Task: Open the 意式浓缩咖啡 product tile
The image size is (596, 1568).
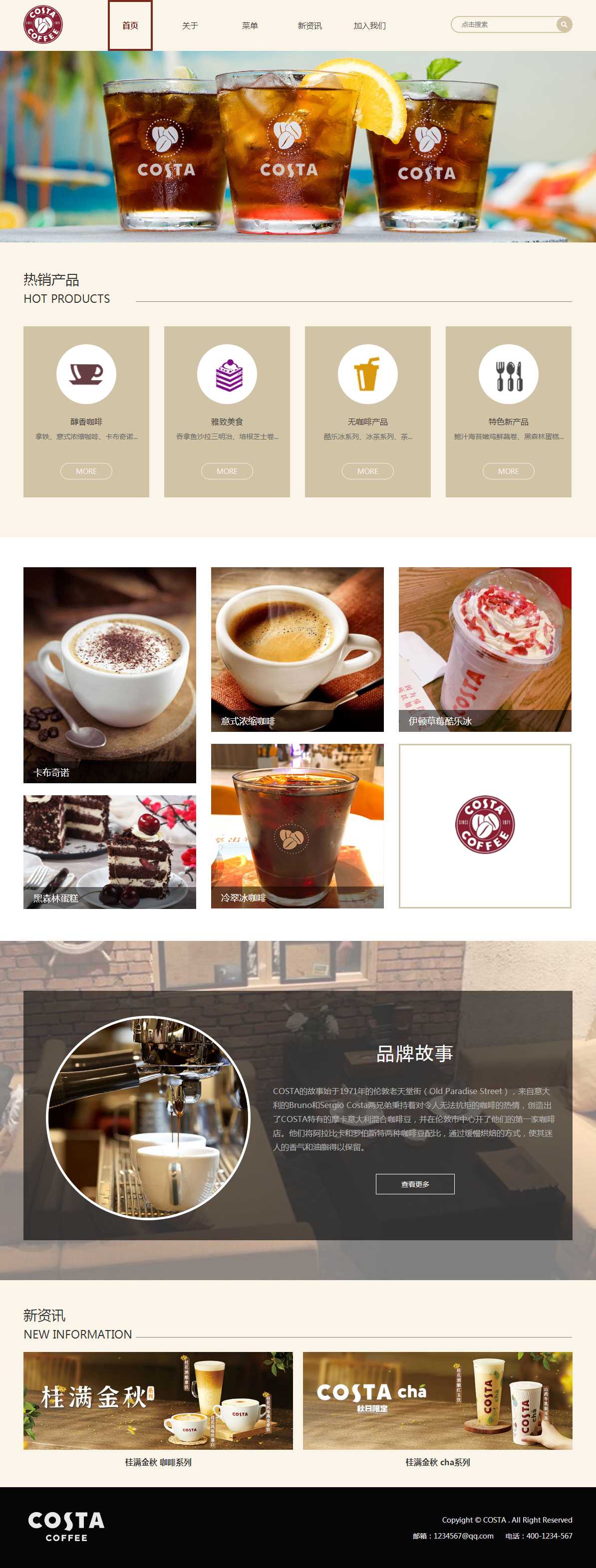Action: coord(297,649)
